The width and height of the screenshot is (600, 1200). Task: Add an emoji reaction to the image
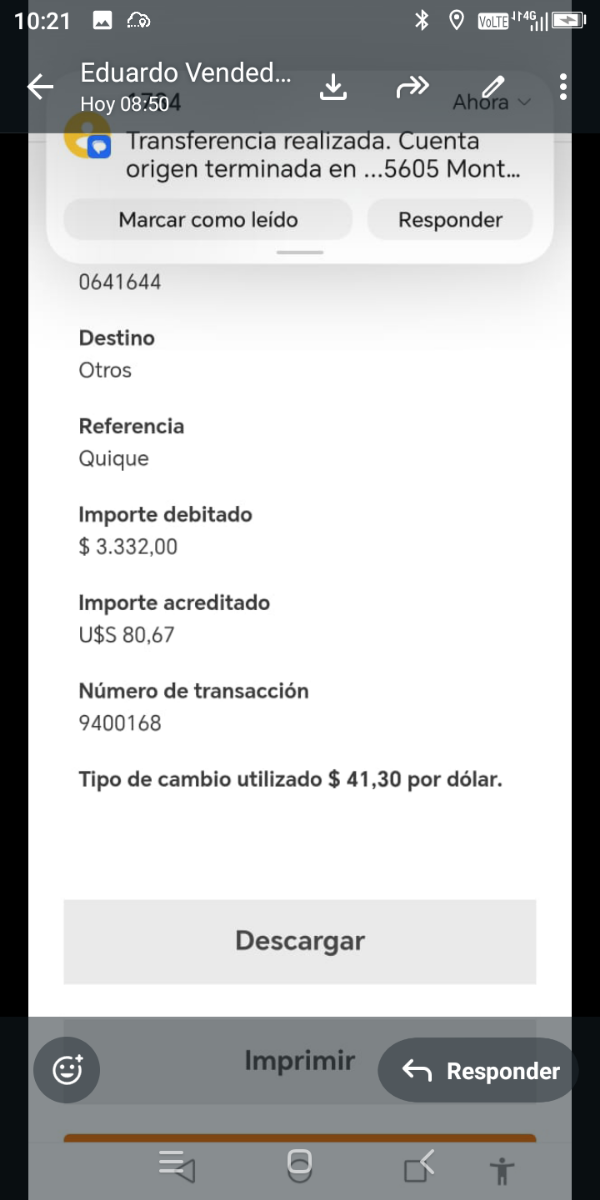pos(67,1070)
